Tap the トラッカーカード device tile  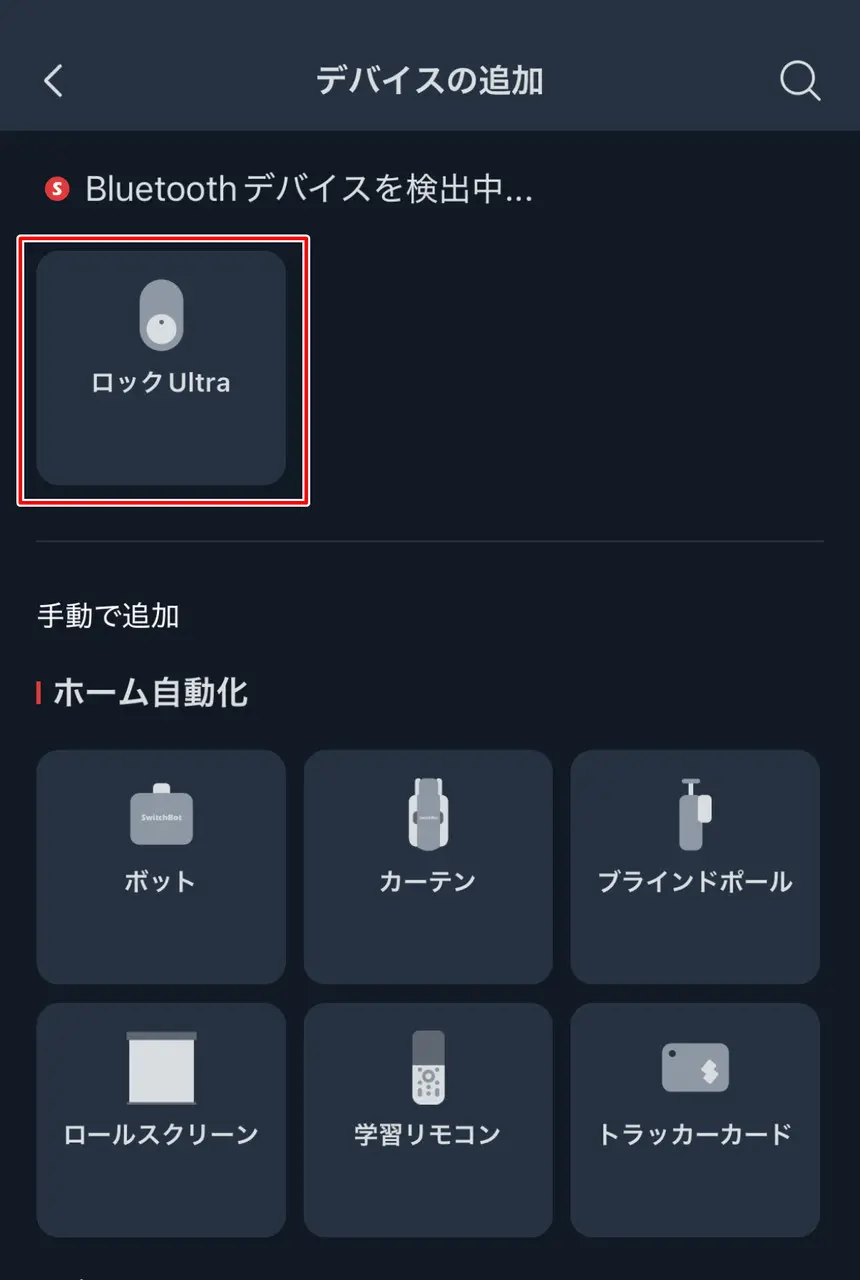pos(695,1120)
